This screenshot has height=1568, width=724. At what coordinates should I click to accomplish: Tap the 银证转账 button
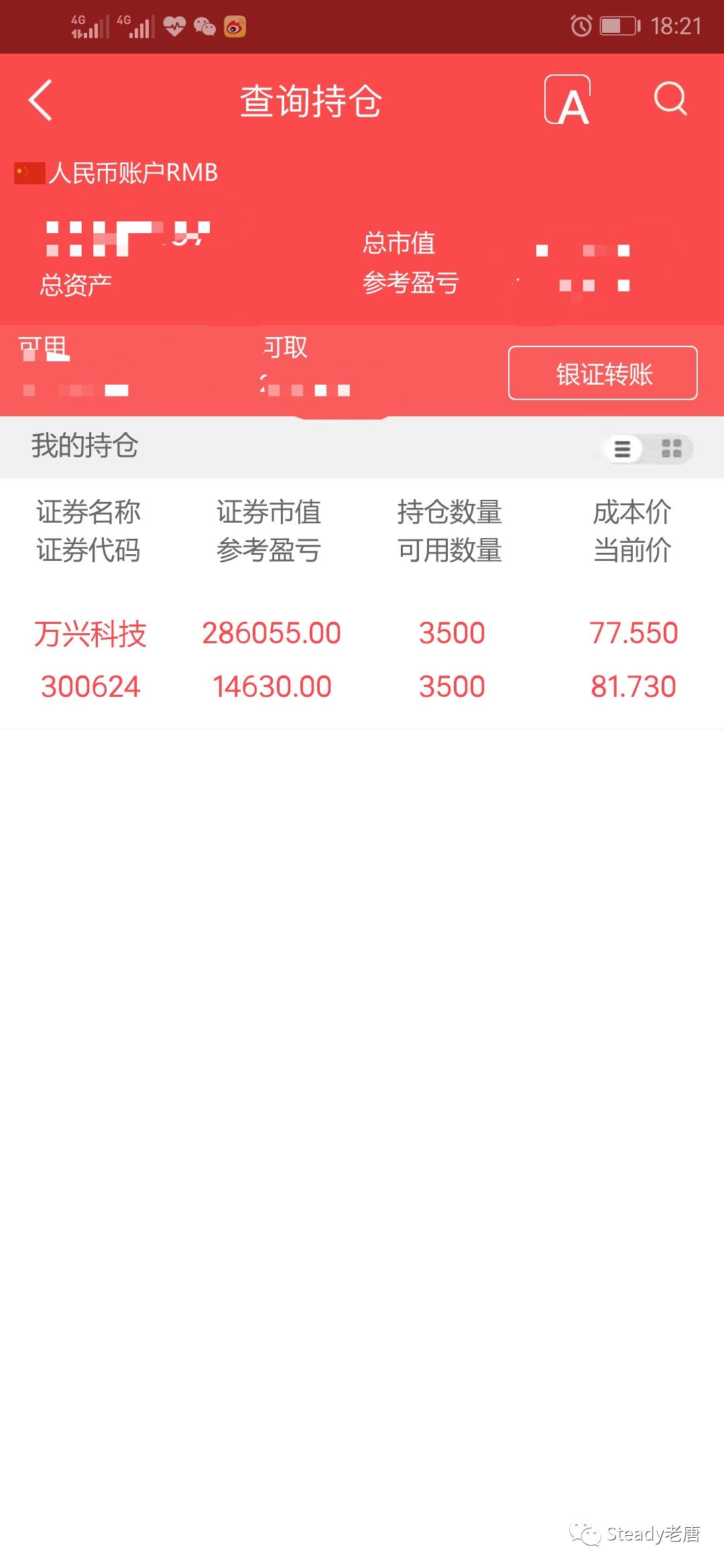click(x=603, y=373)
